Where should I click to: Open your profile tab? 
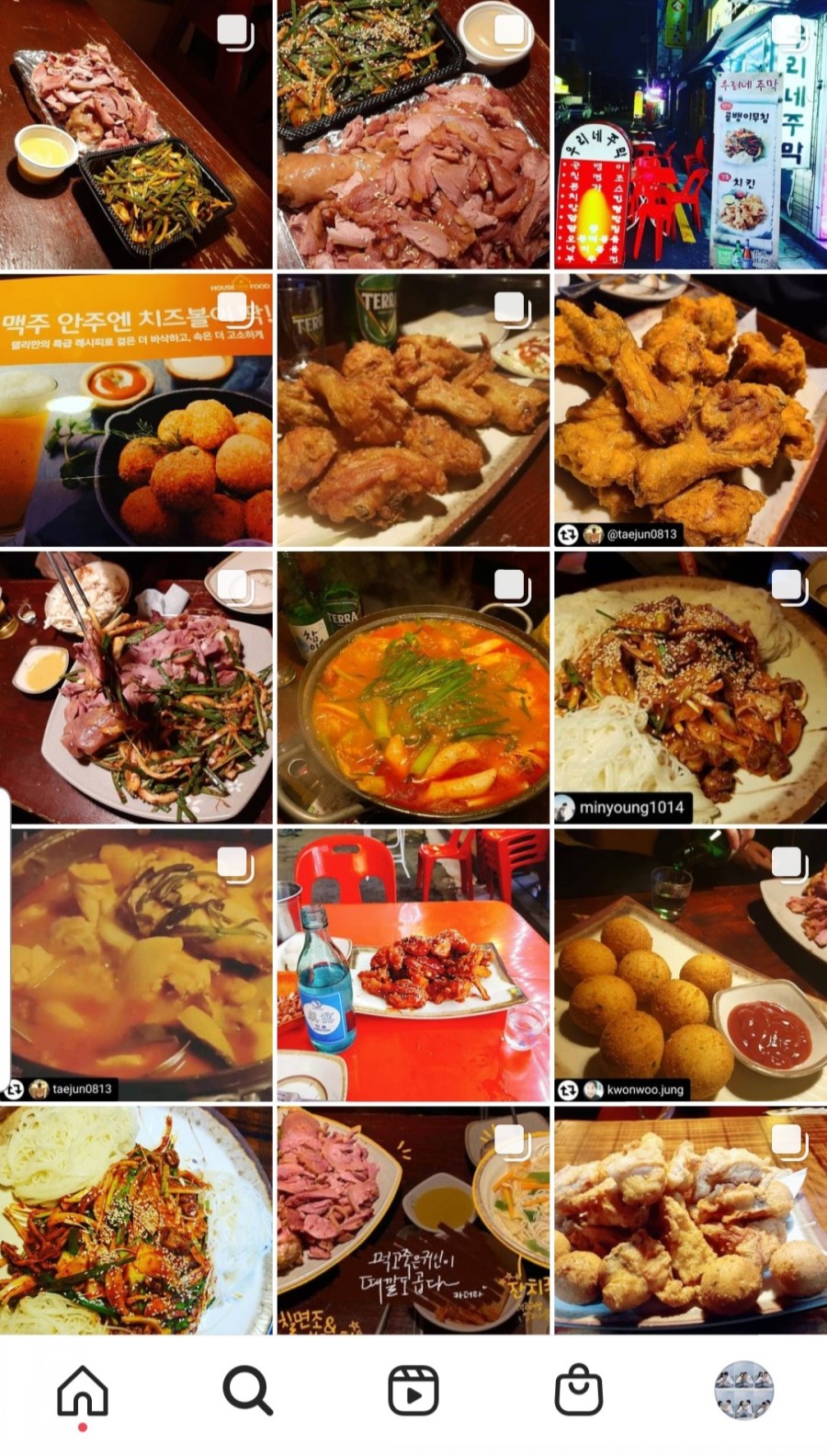(x=744, y=1391)
